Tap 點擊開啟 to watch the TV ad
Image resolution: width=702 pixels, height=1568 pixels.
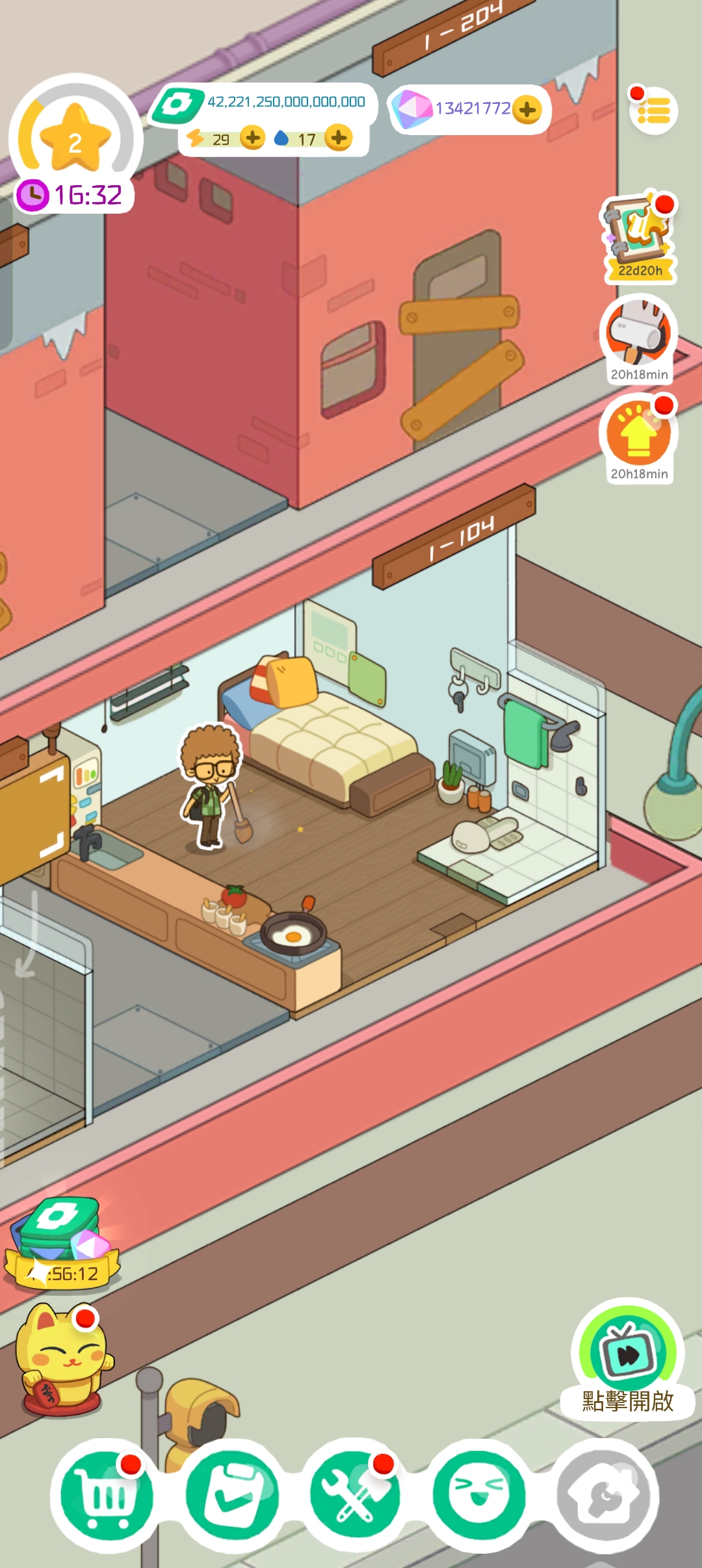click(627, 1359)
